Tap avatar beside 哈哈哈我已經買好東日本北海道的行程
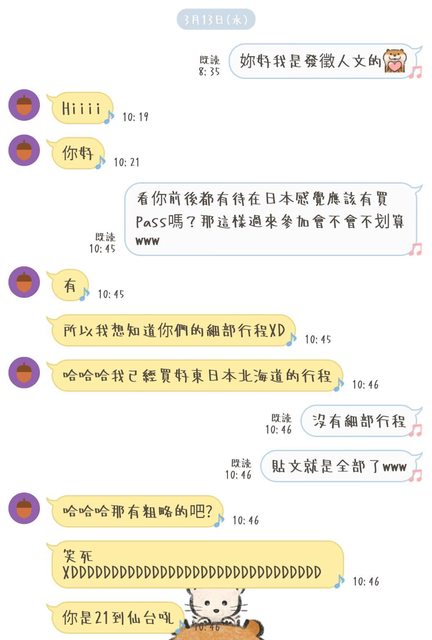The width and height of the screenshot is (432, 640). [24, 372]
